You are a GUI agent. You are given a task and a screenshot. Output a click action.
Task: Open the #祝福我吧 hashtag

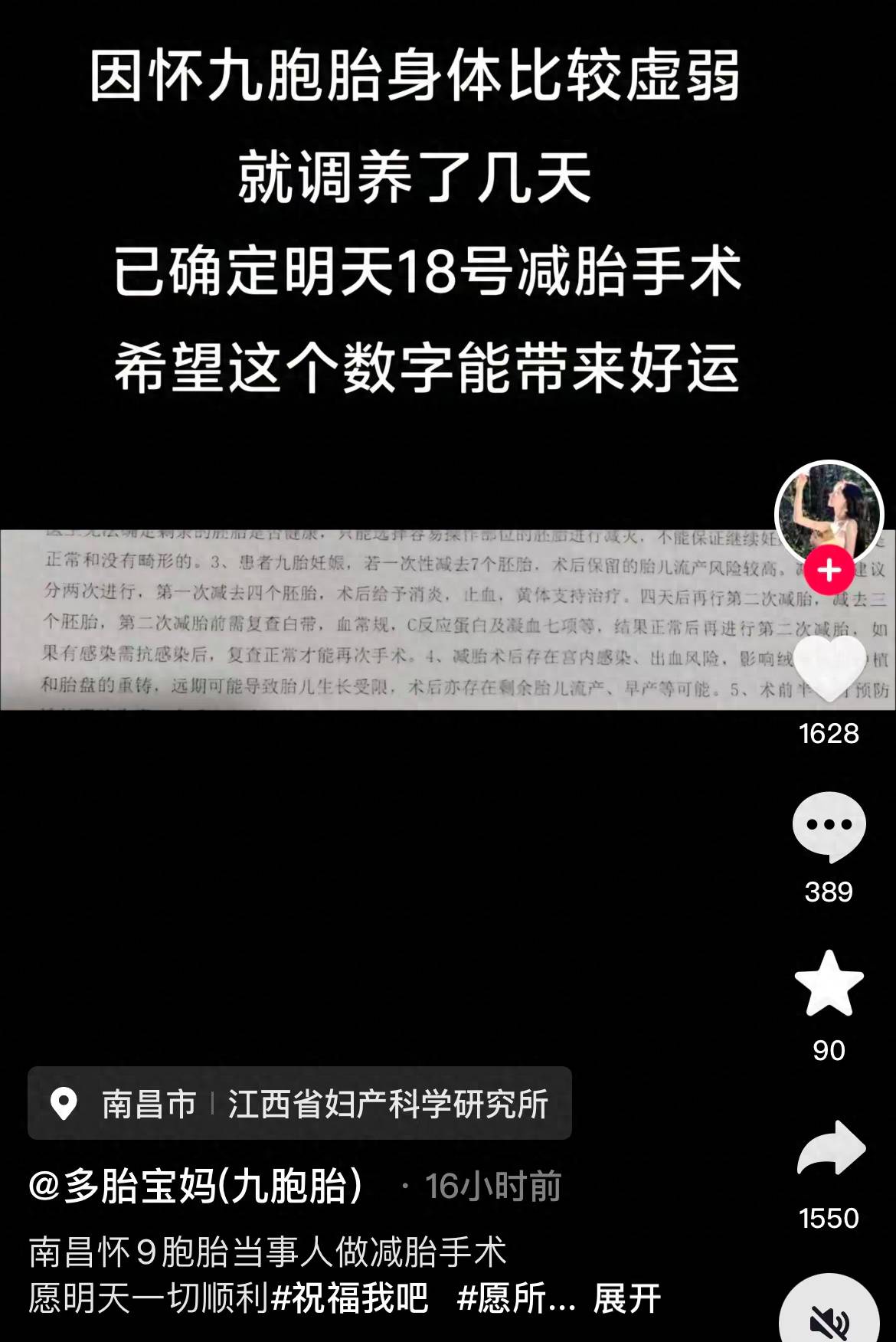350,1298
